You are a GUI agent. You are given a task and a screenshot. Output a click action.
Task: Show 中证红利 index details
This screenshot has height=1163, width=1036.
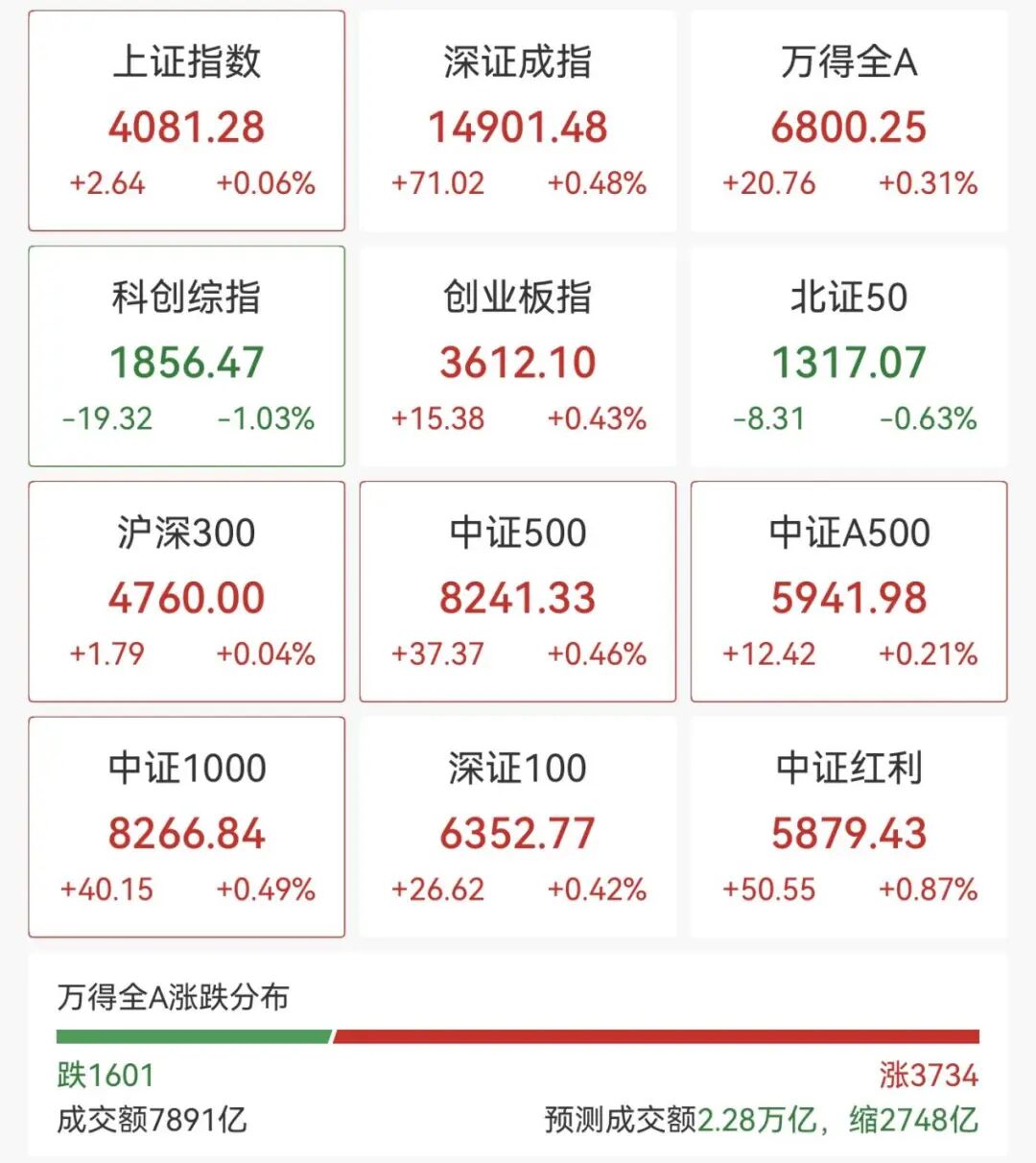(x=849, y=826)
